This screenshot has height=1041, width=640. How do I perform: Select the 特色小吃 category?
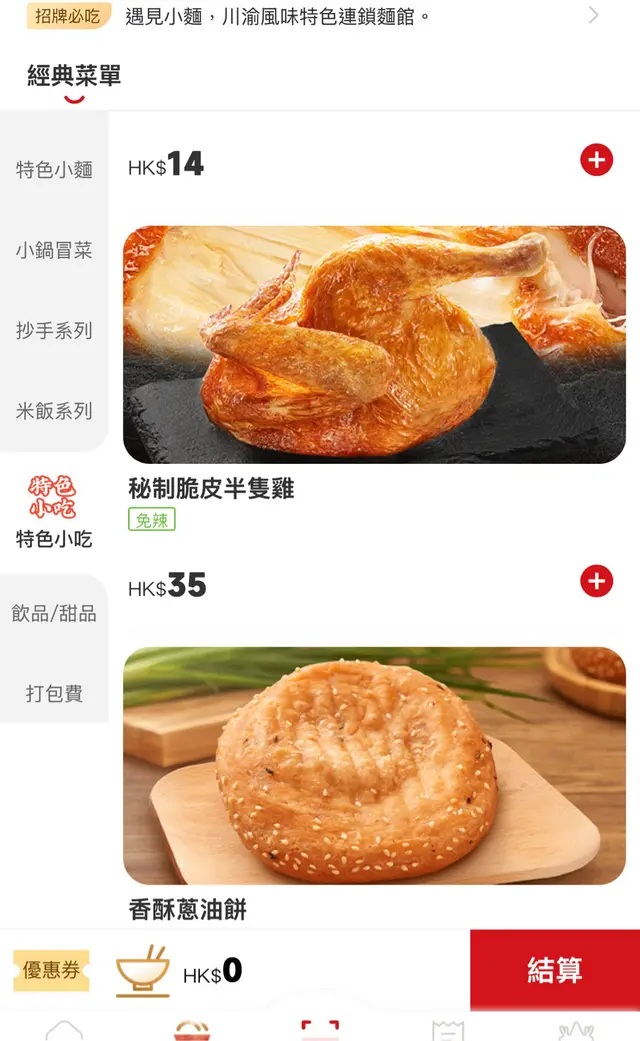point(54,512)
